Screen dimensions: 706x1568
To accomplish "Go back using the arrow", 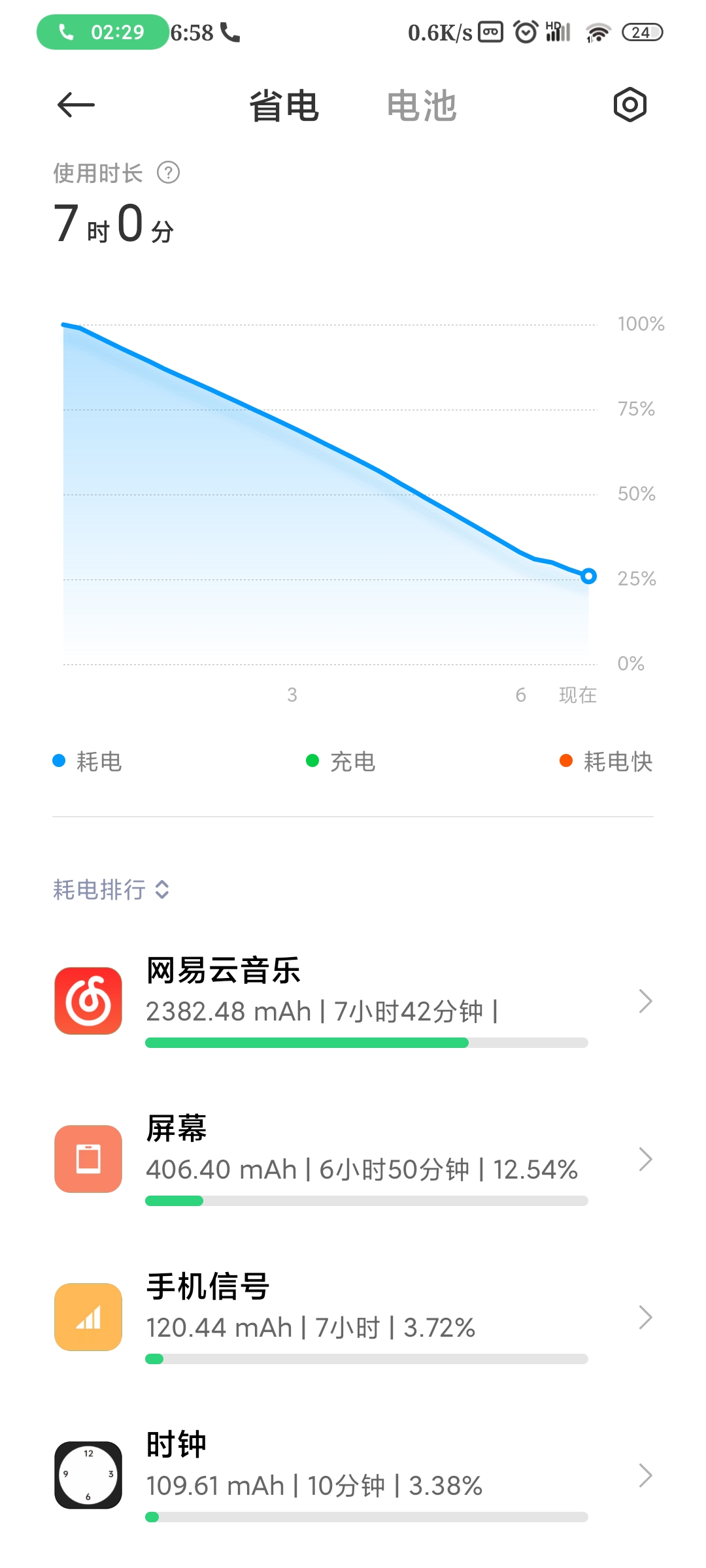I will point(76,105).
